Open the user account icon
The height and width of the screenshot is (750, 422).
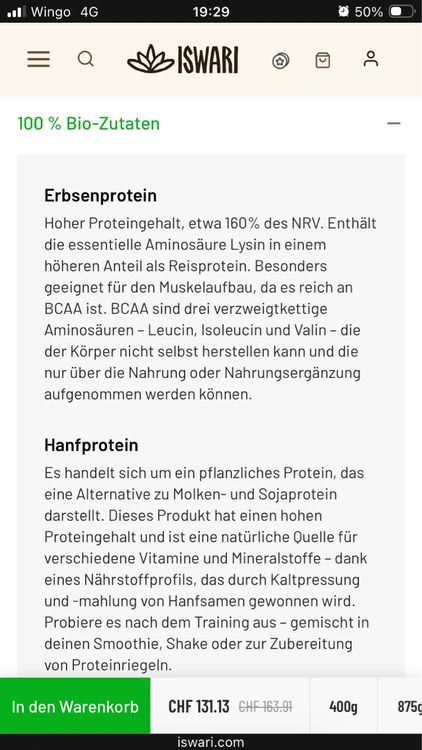tap(371, 59)
